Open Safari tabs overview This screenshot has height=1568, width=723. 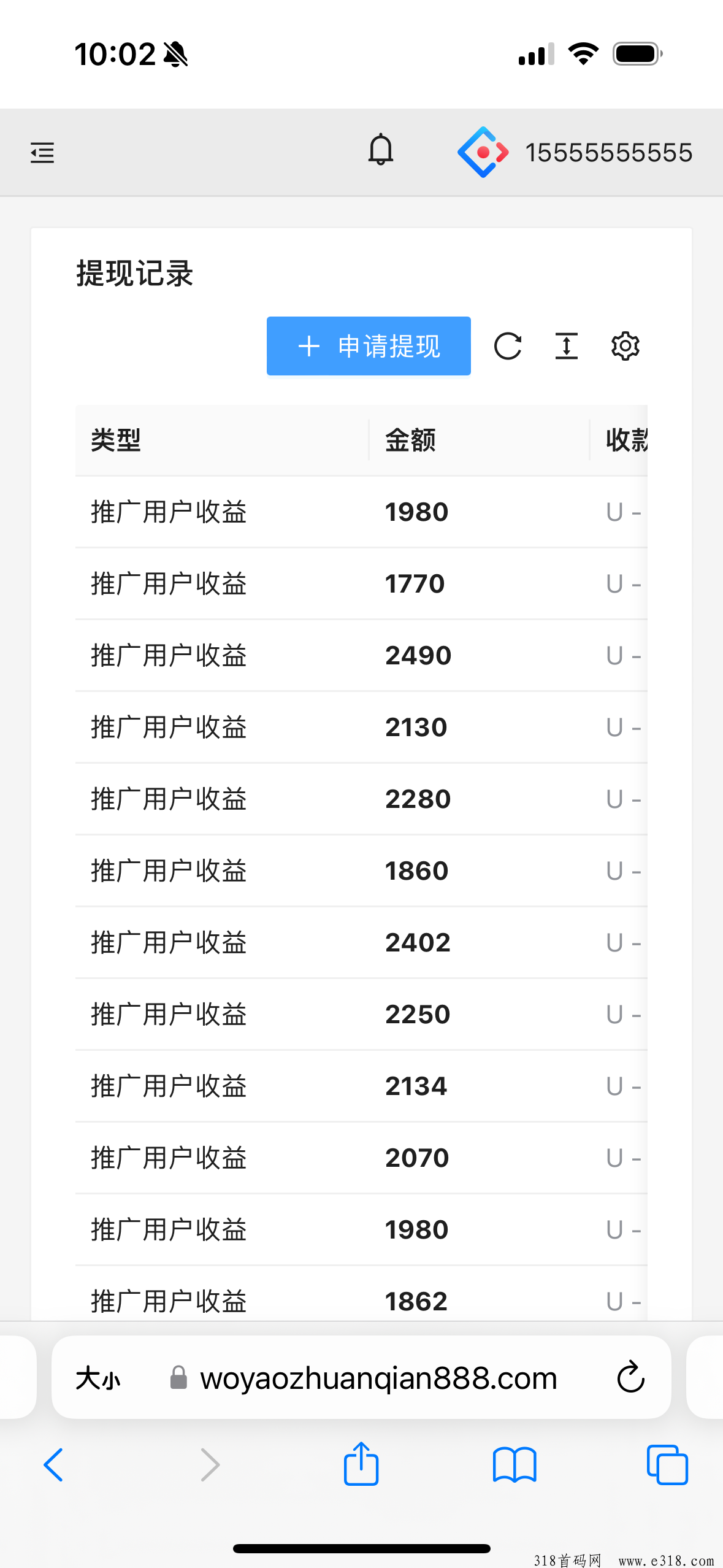point(667,1465)
